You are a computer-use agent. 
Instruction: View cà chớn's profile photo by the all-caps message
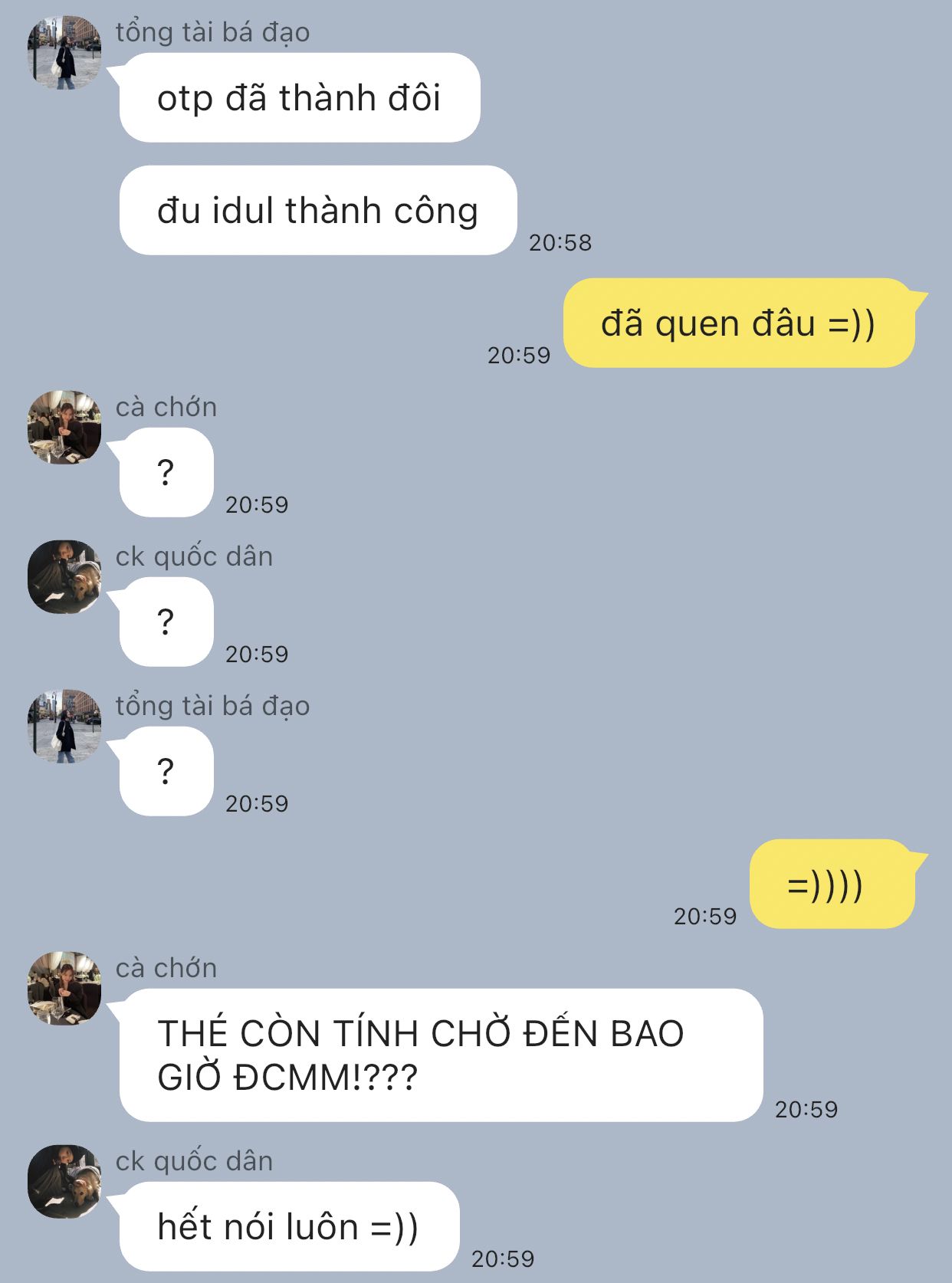64,988
